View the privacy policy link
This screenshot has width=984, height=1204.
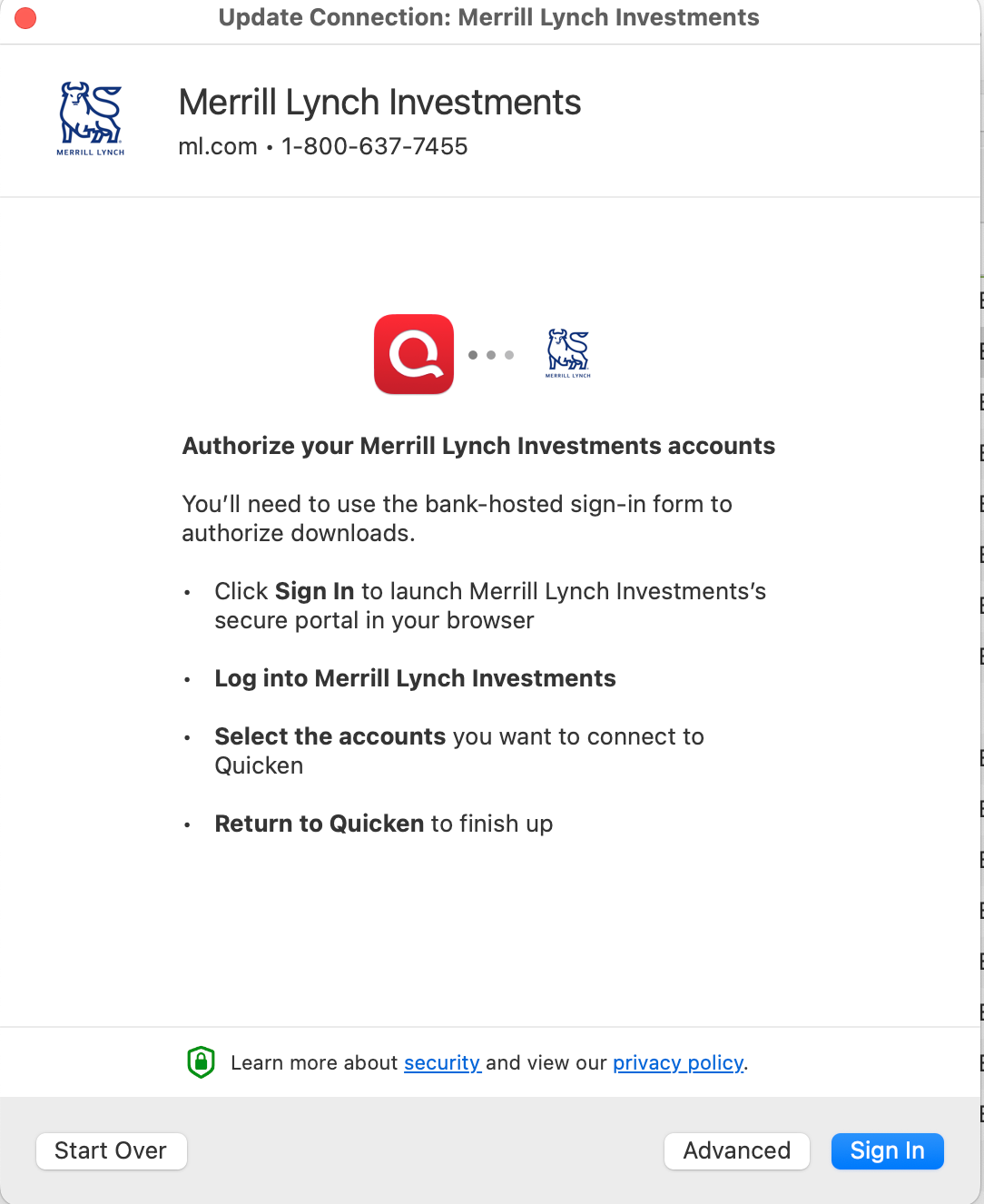tap(678, 1063)
